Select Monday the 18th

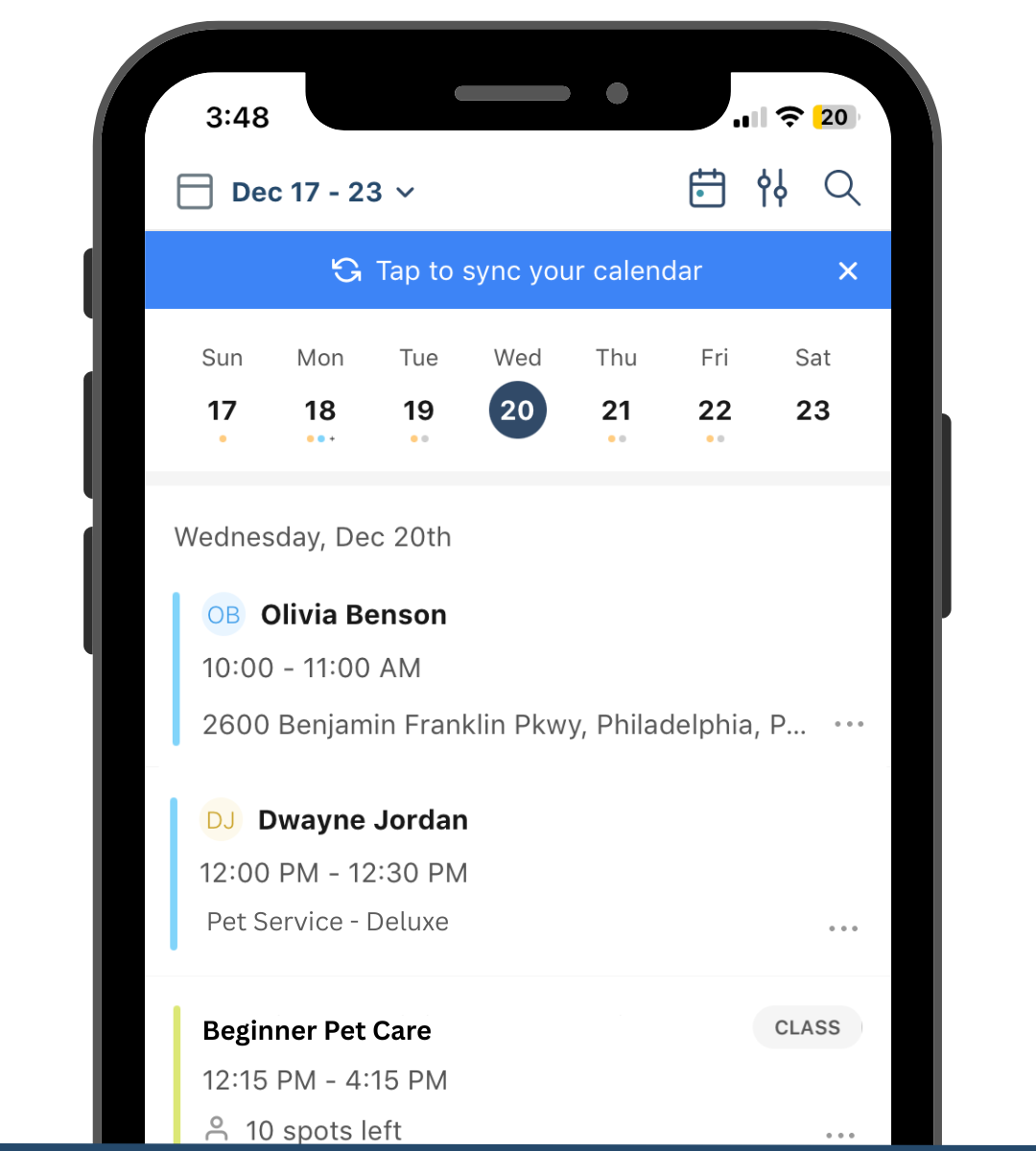point(320,411)
